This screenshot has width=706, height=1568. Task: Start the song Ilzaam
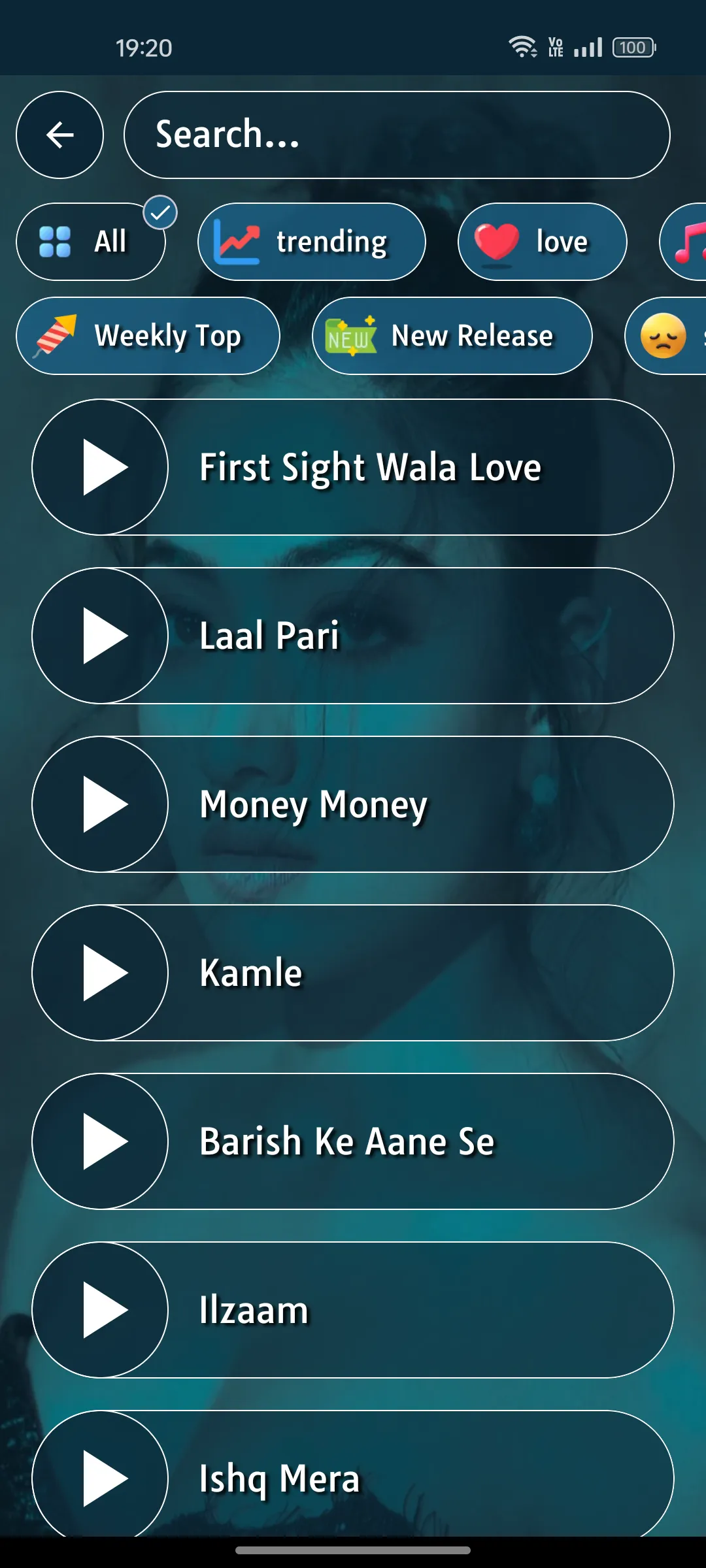pyautogui.click(x=100, y=1310)
